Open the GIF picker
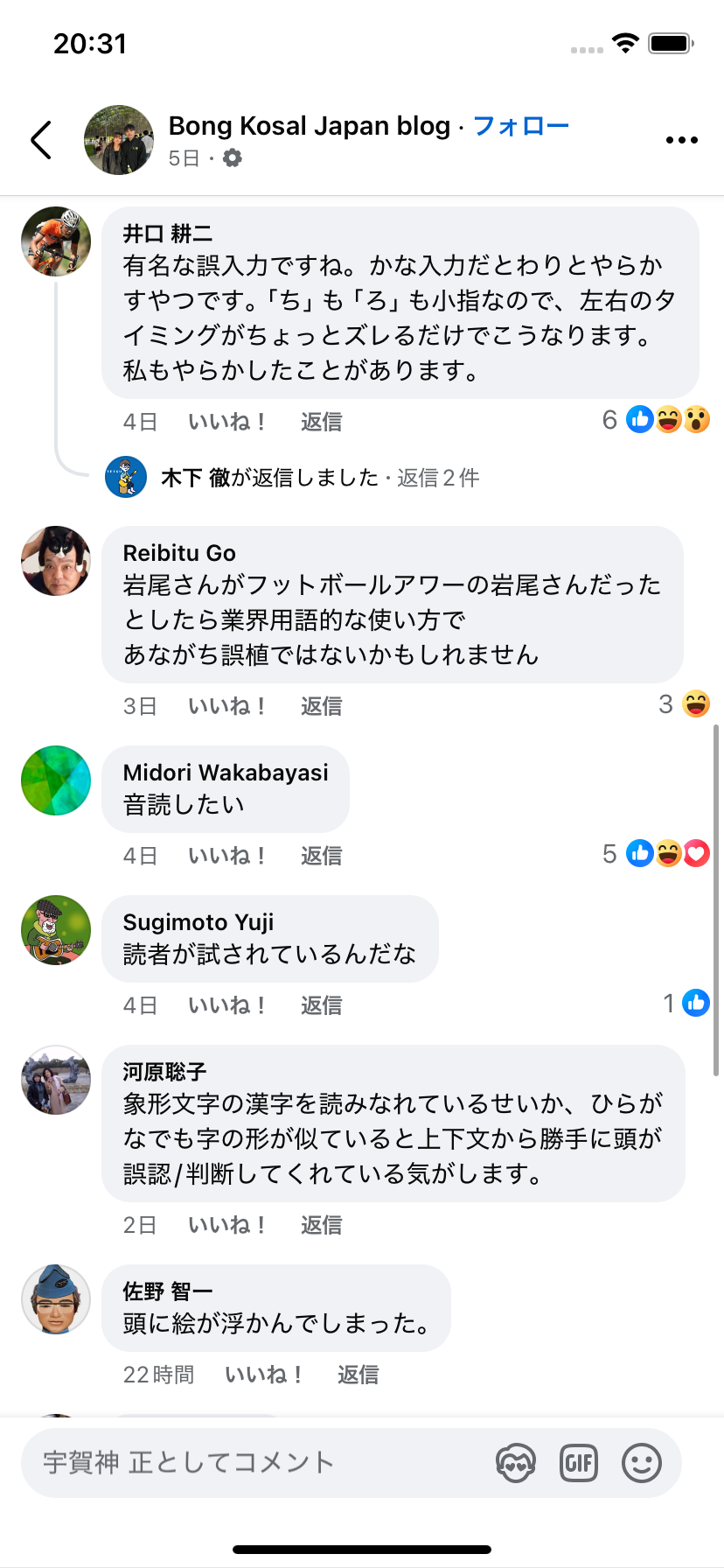Screen dimensions: 724x1568 [x=579, y=1463]
